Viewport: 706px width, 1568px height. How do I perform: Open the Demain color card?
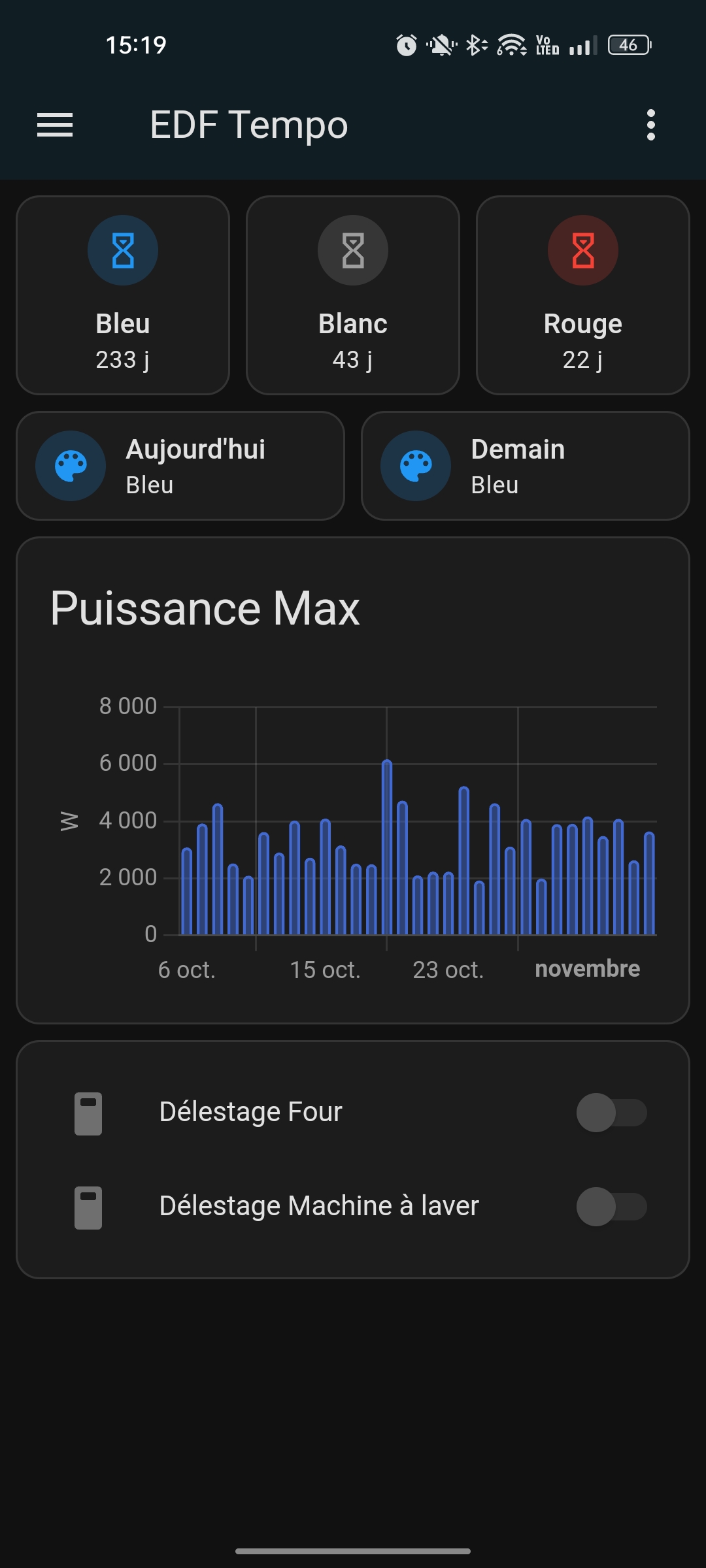526,466
